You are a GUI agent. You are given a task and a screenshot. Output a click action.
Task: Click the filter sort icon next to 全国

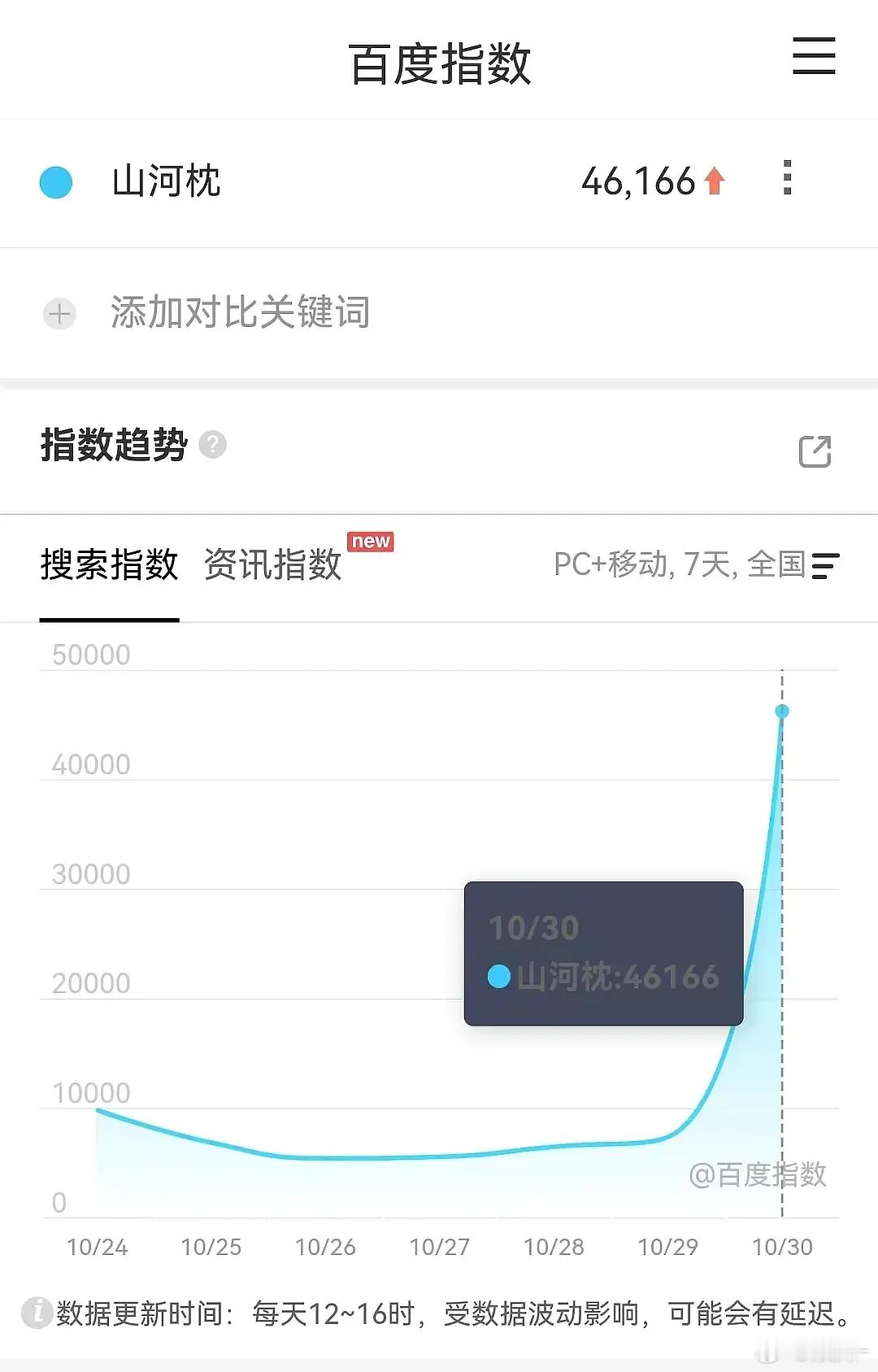[x=824, y=567]
